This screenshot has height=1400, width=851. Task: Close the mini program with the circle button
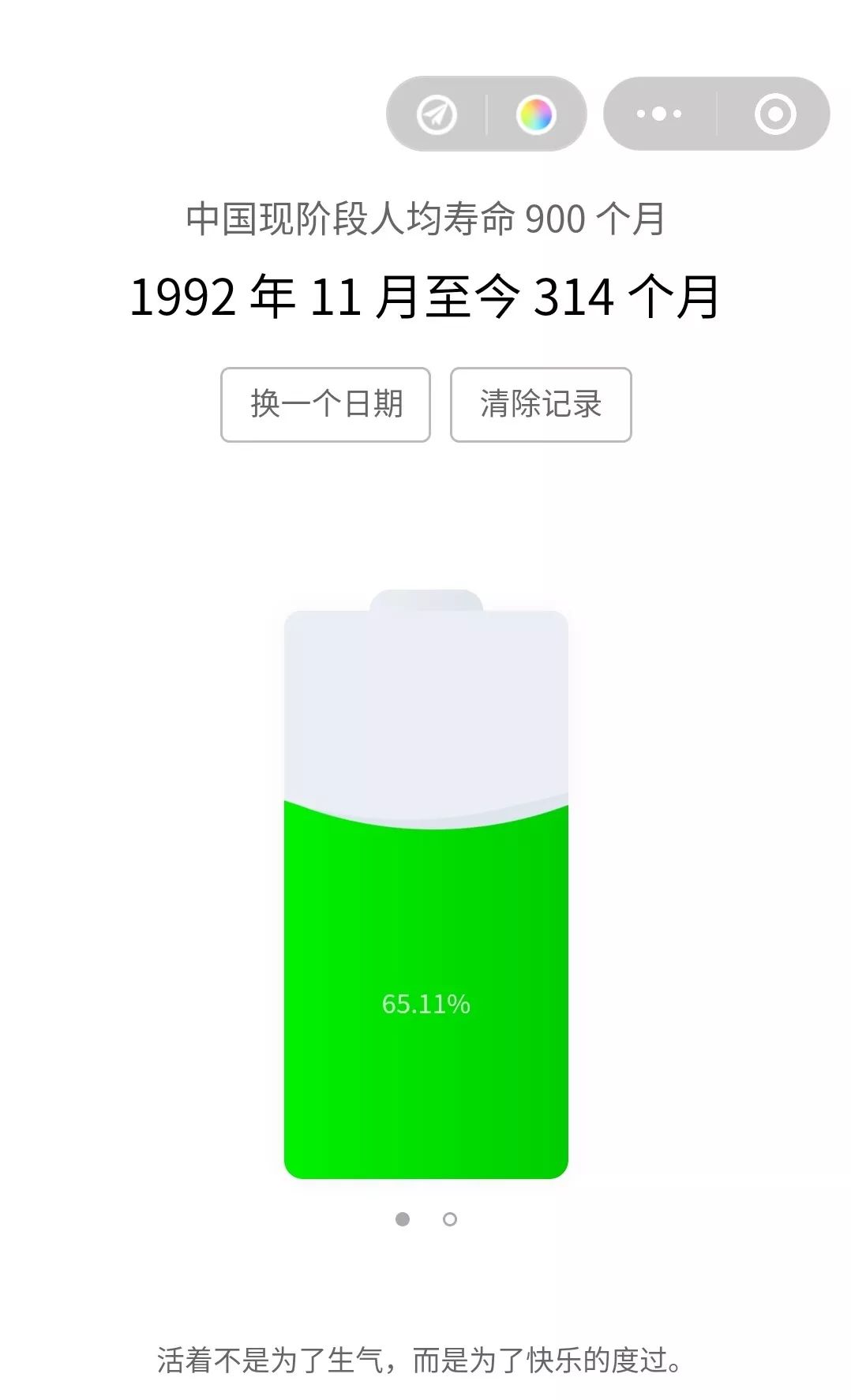[x=774, y=114]
